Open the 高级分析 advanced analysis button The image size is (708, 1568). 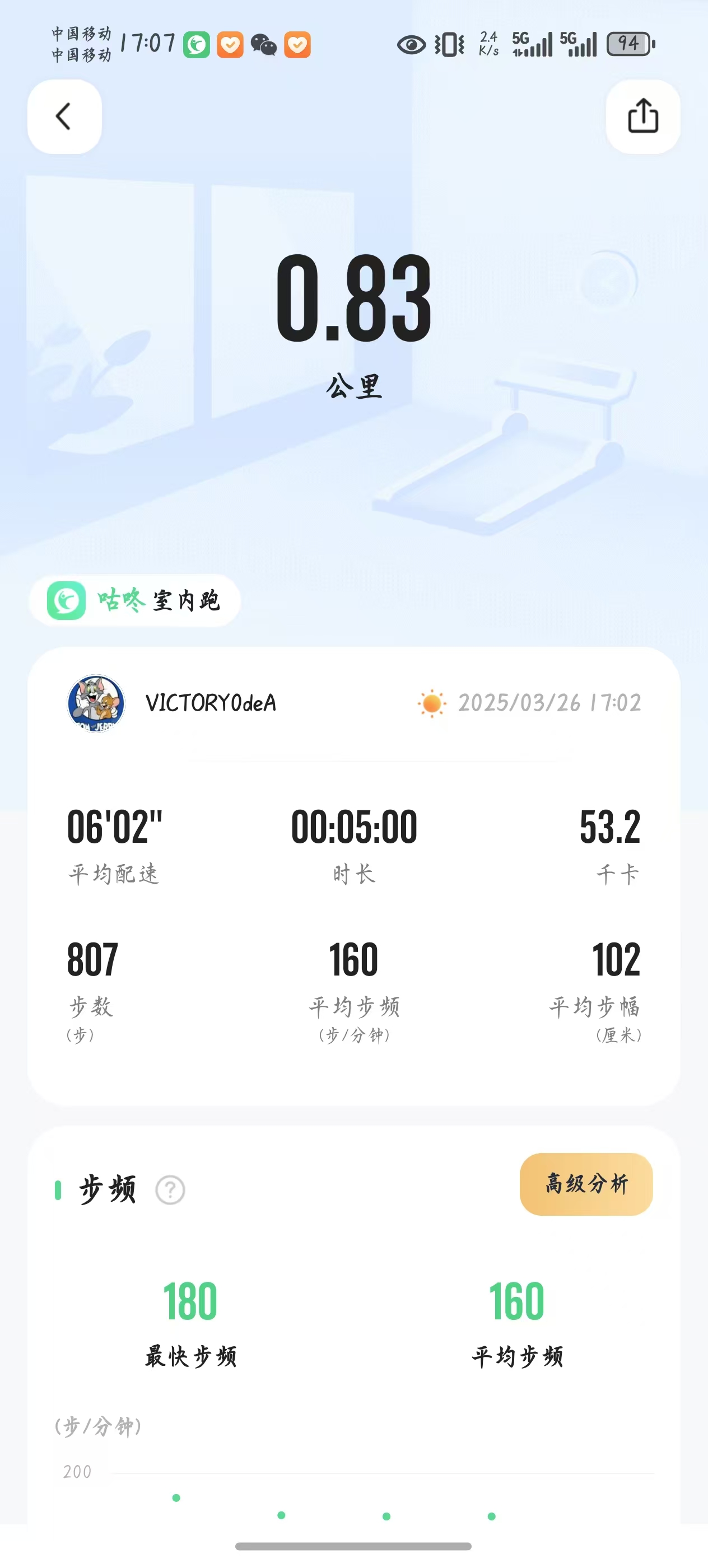coord(586,1184)
